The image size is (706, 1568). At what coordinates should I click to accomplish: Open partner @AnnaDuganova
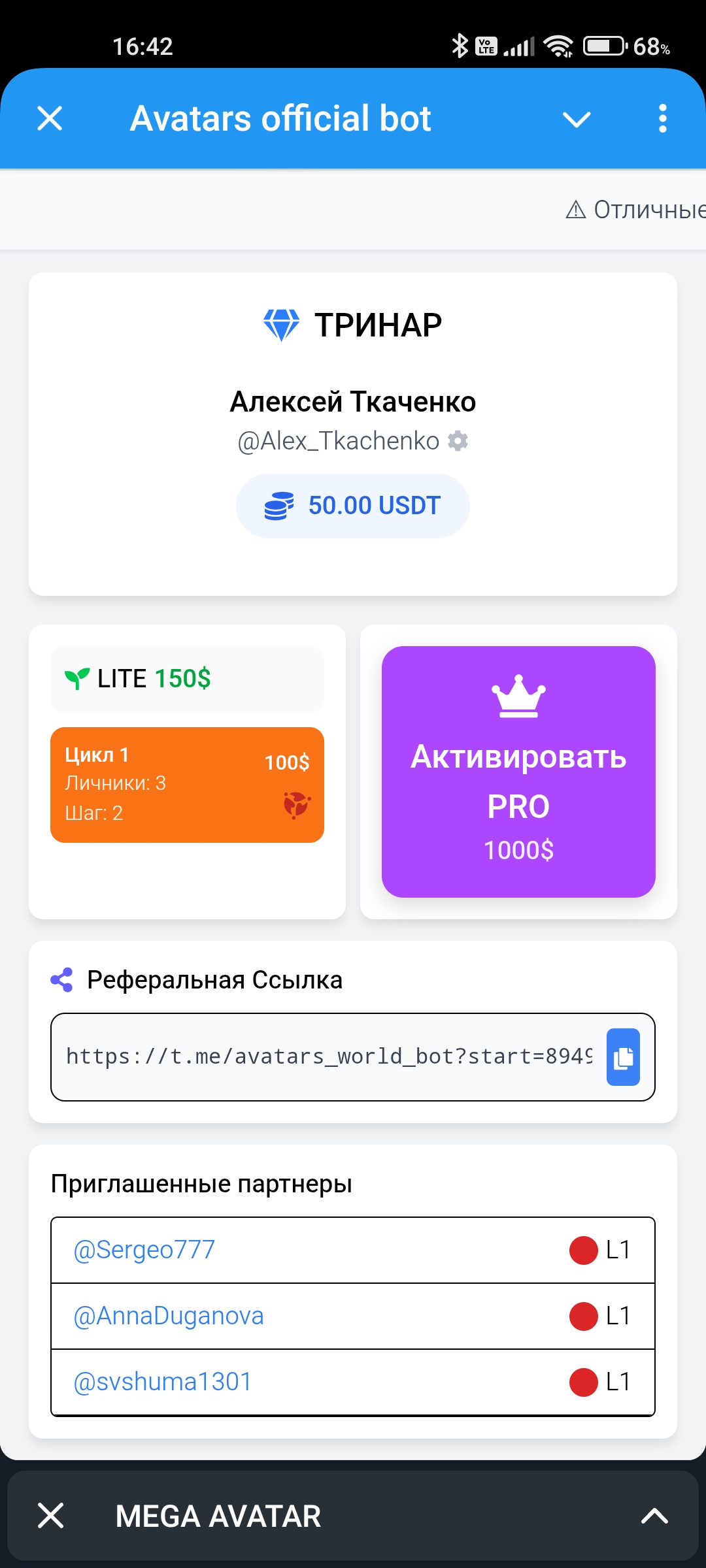(169, 1316)
